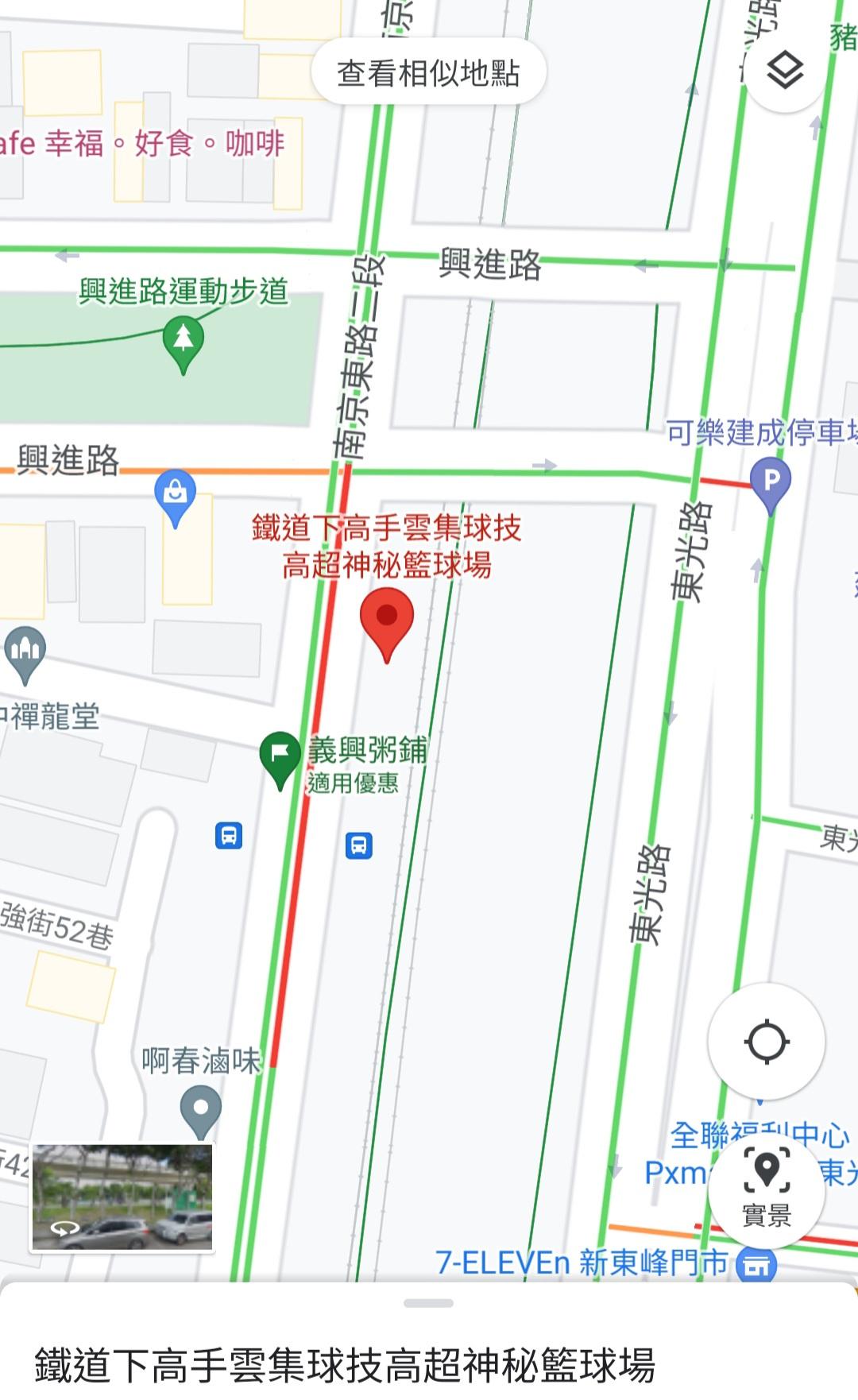Open the Street View thumbnail
Viewport: 858px width, 1400px height.
click(122, 1197)
